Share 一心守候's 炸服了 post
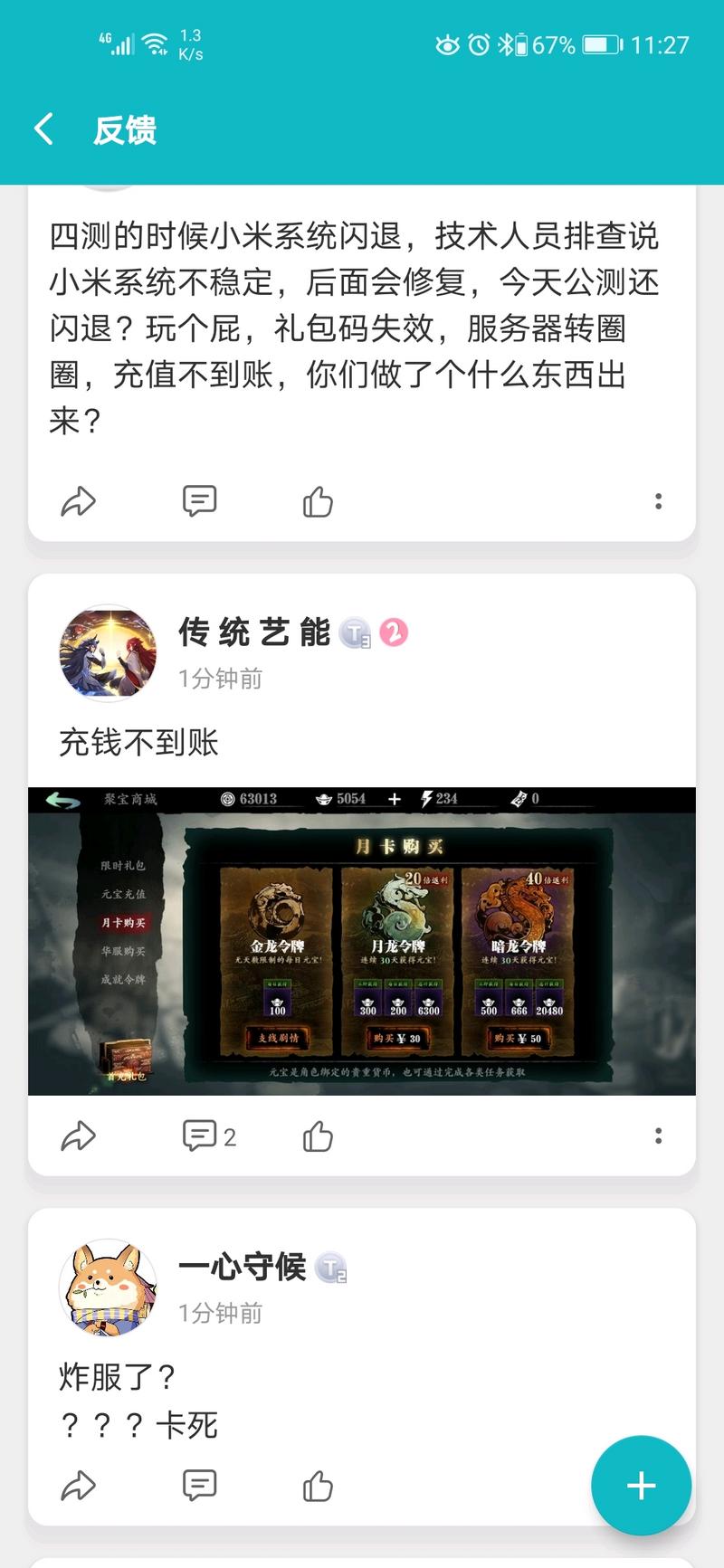The height and width of the screenshot is (1568, 724). coord(79,1485)
